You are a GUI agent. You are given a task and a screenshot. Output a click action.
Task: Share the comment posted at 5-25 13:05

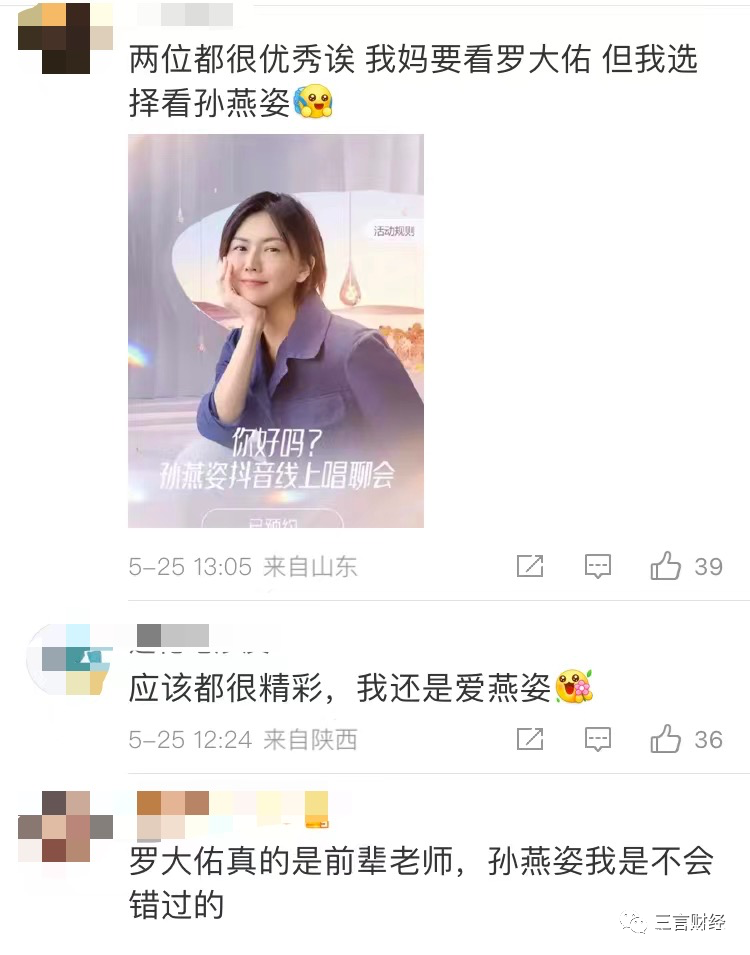(x=529, y=566)
